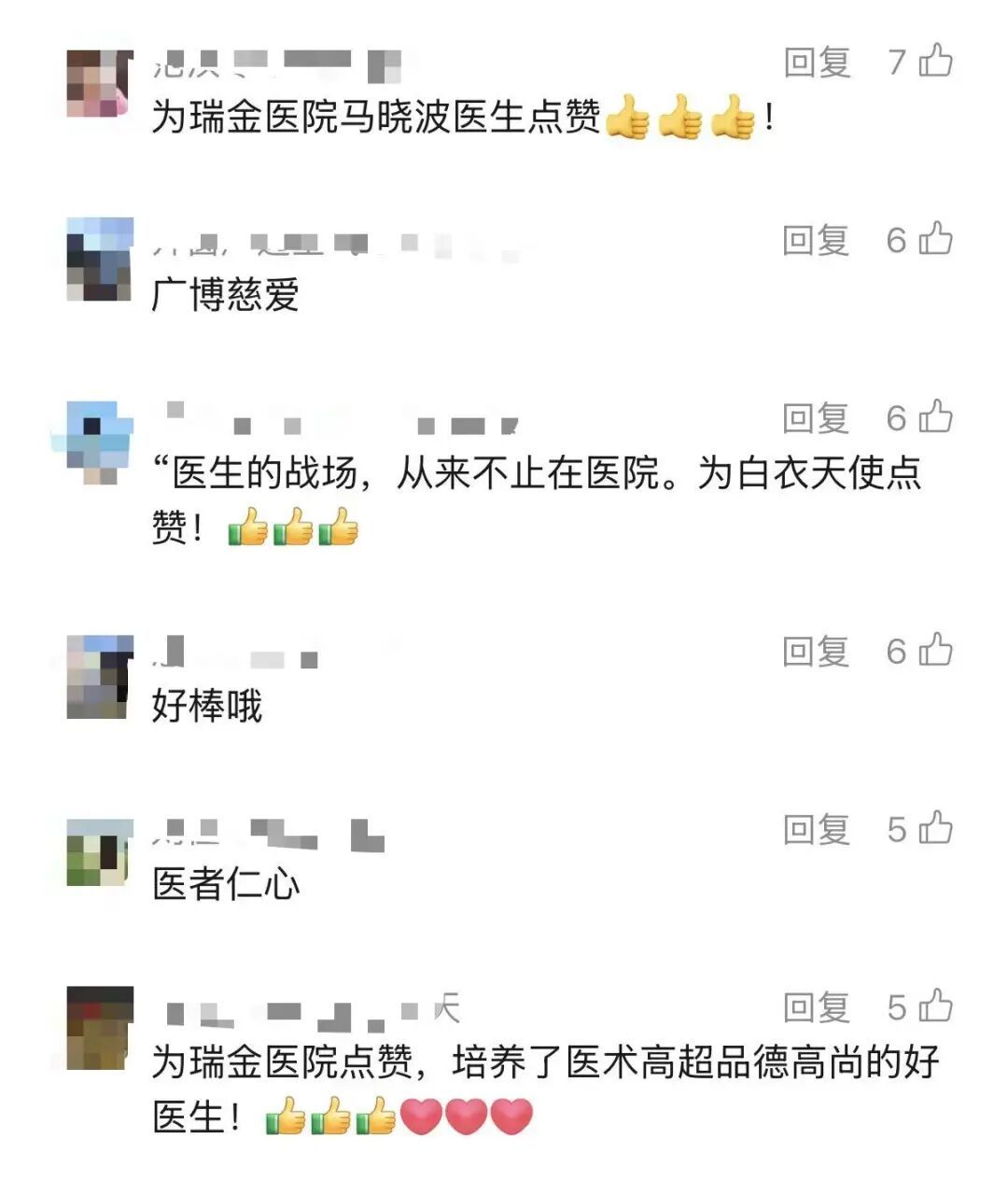Open the bottom commenter's avatar

point(97,1027)
